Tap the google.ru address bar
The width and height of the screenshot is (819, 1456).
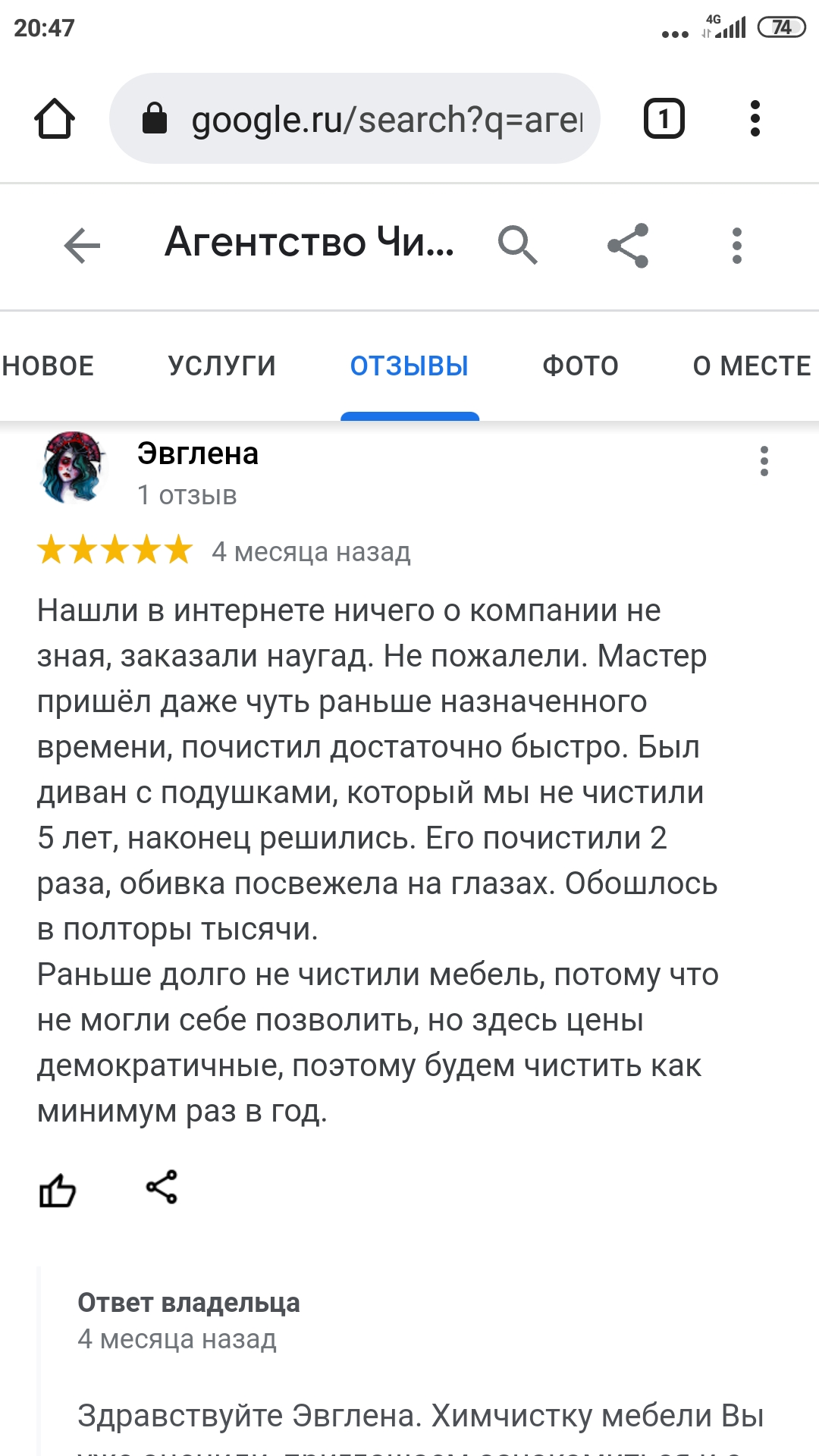[x=355, y=119]
